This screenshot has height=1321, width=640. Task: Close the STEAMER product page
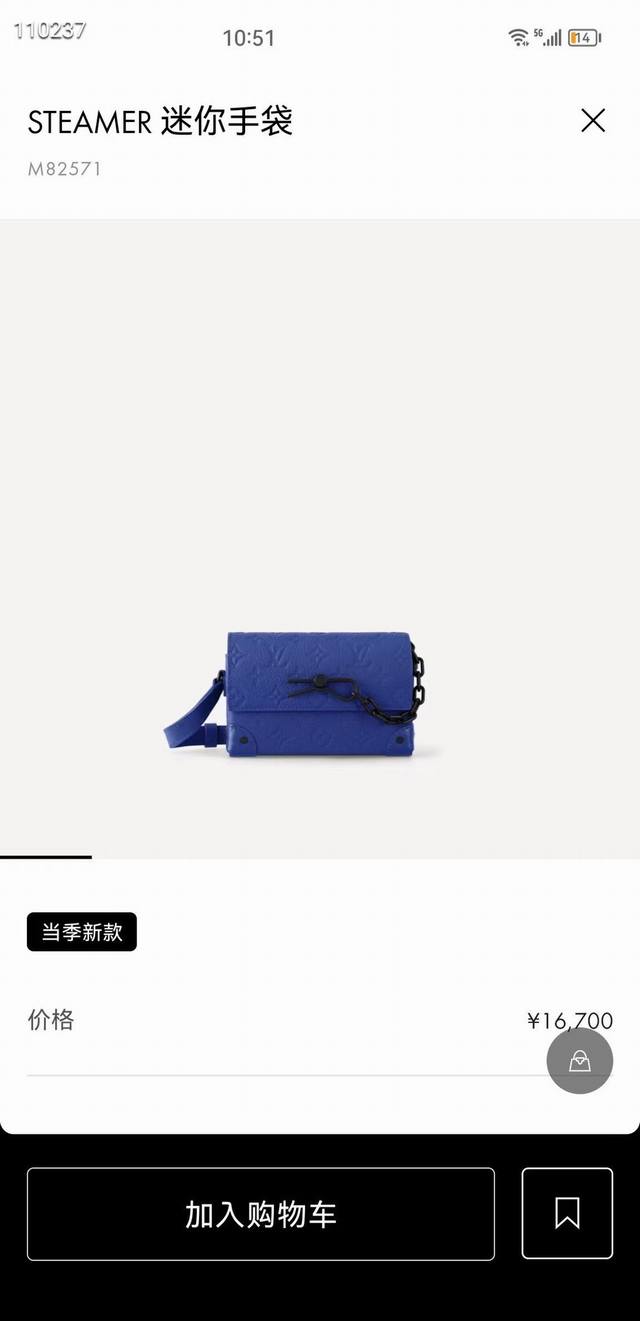pos(593,121)
